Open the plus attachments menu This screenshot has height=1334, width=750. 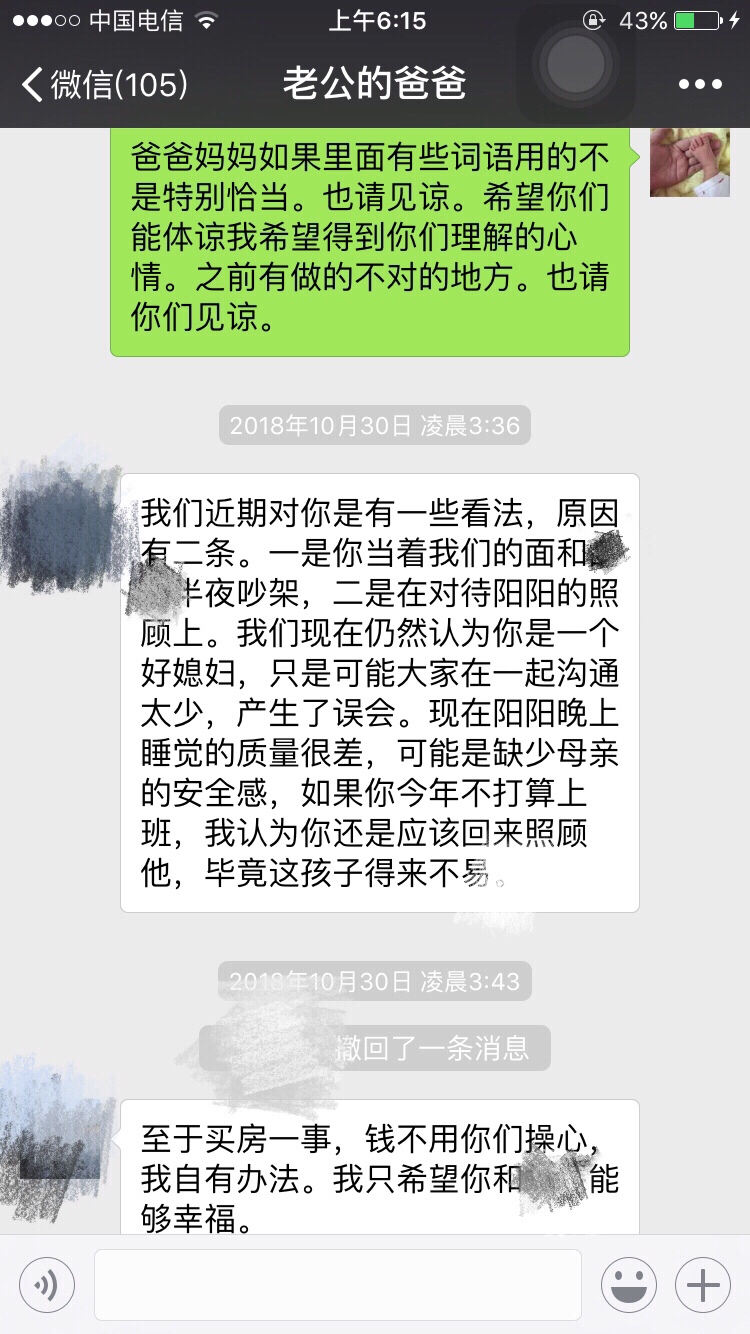[703, 1285]
